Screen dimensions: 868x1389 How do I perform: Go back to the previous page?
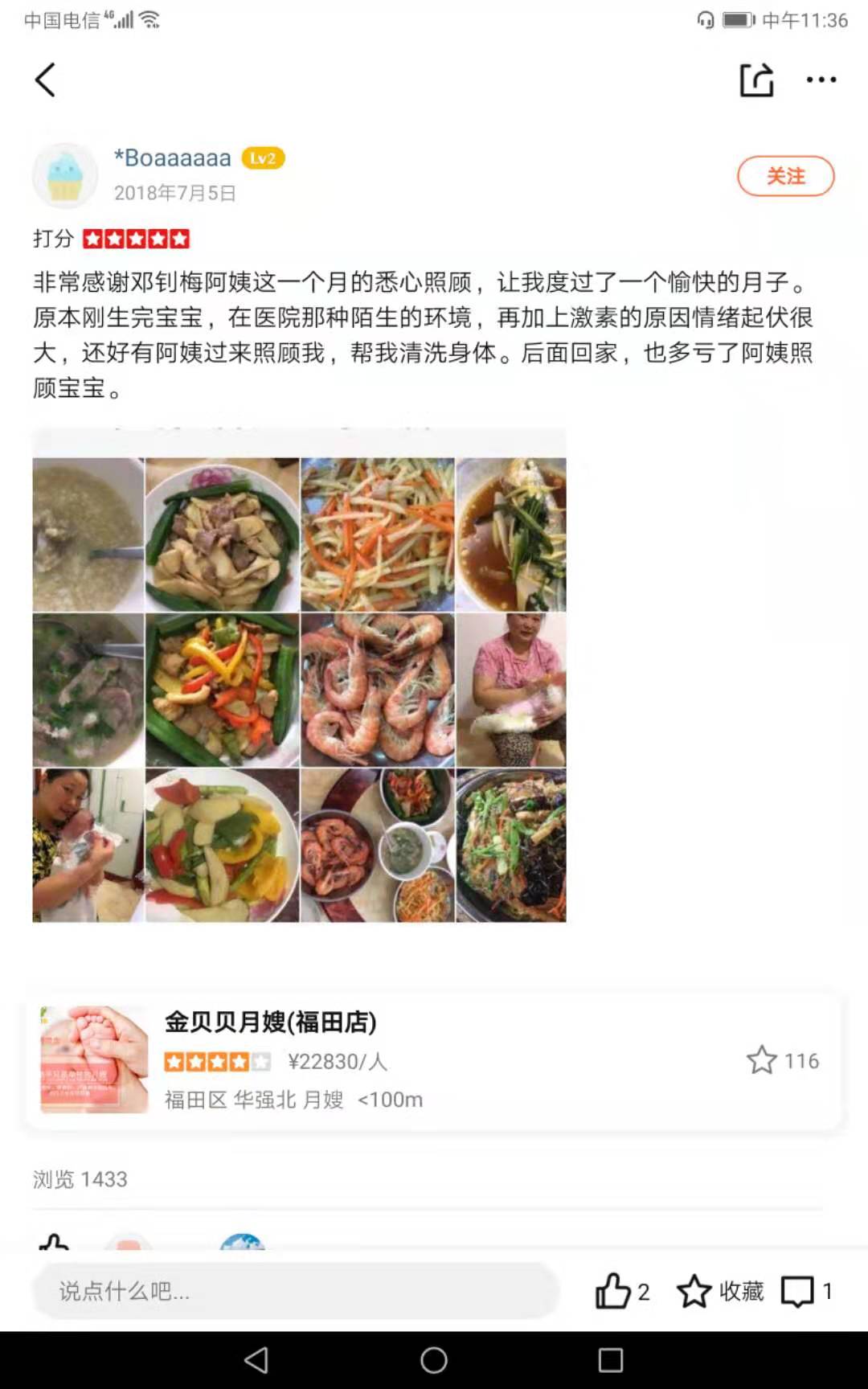46,80
